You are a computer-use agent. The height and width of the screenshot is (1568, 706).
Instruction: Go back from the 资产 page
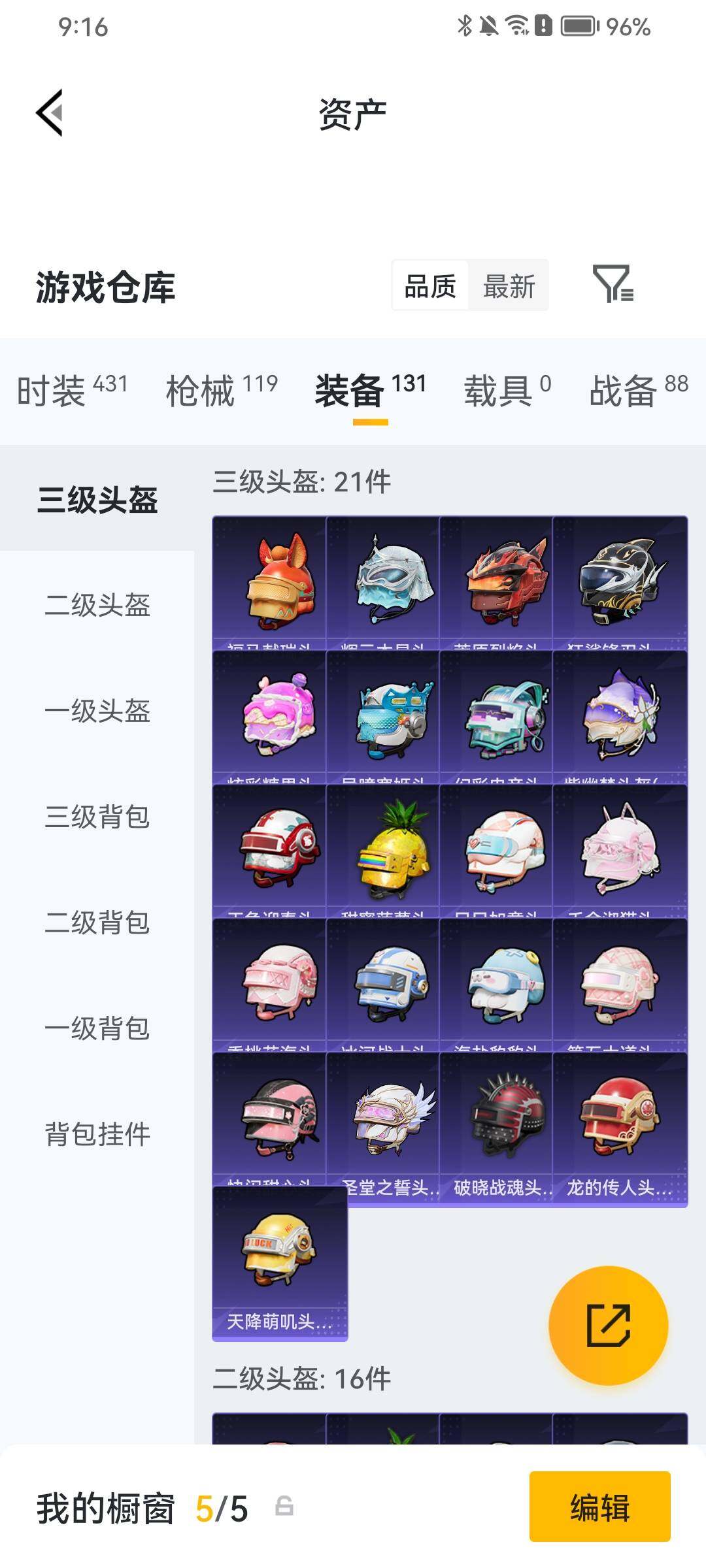(x=50, y=113)
